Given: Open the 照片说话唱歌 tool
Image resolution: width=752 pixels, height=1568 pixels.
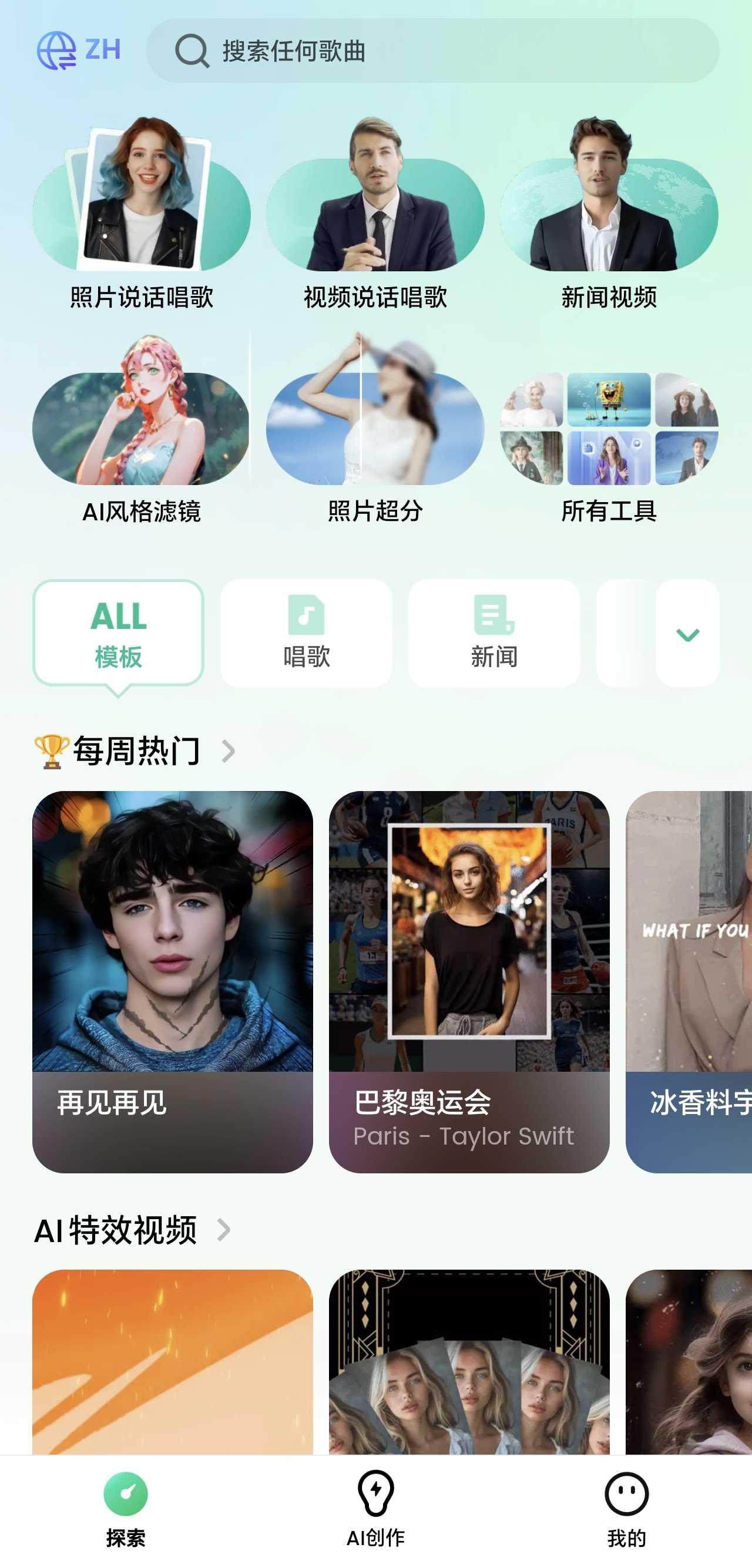Looking at the screenshot, I should pyautogui.click(x=141, y=213).
